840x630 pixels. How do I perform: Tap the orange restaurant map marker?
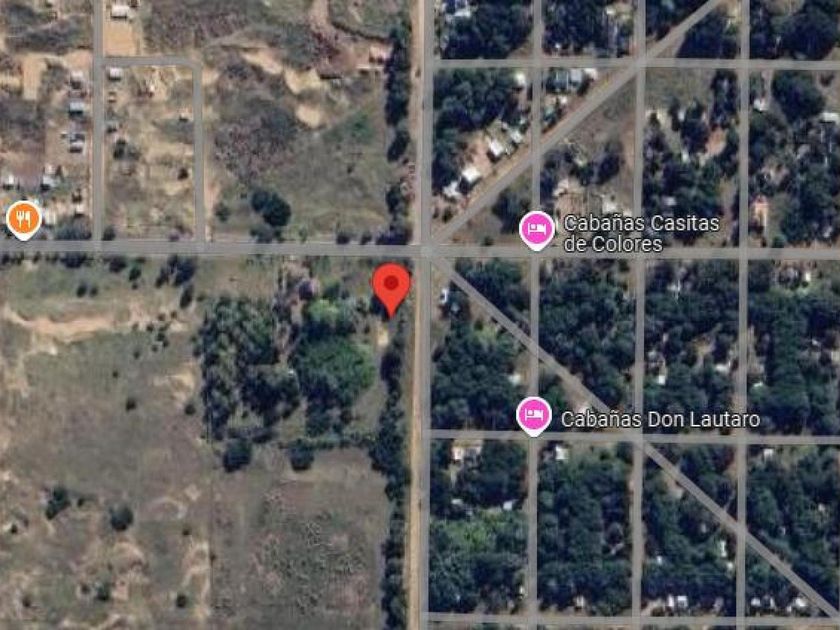coord(24,220)
